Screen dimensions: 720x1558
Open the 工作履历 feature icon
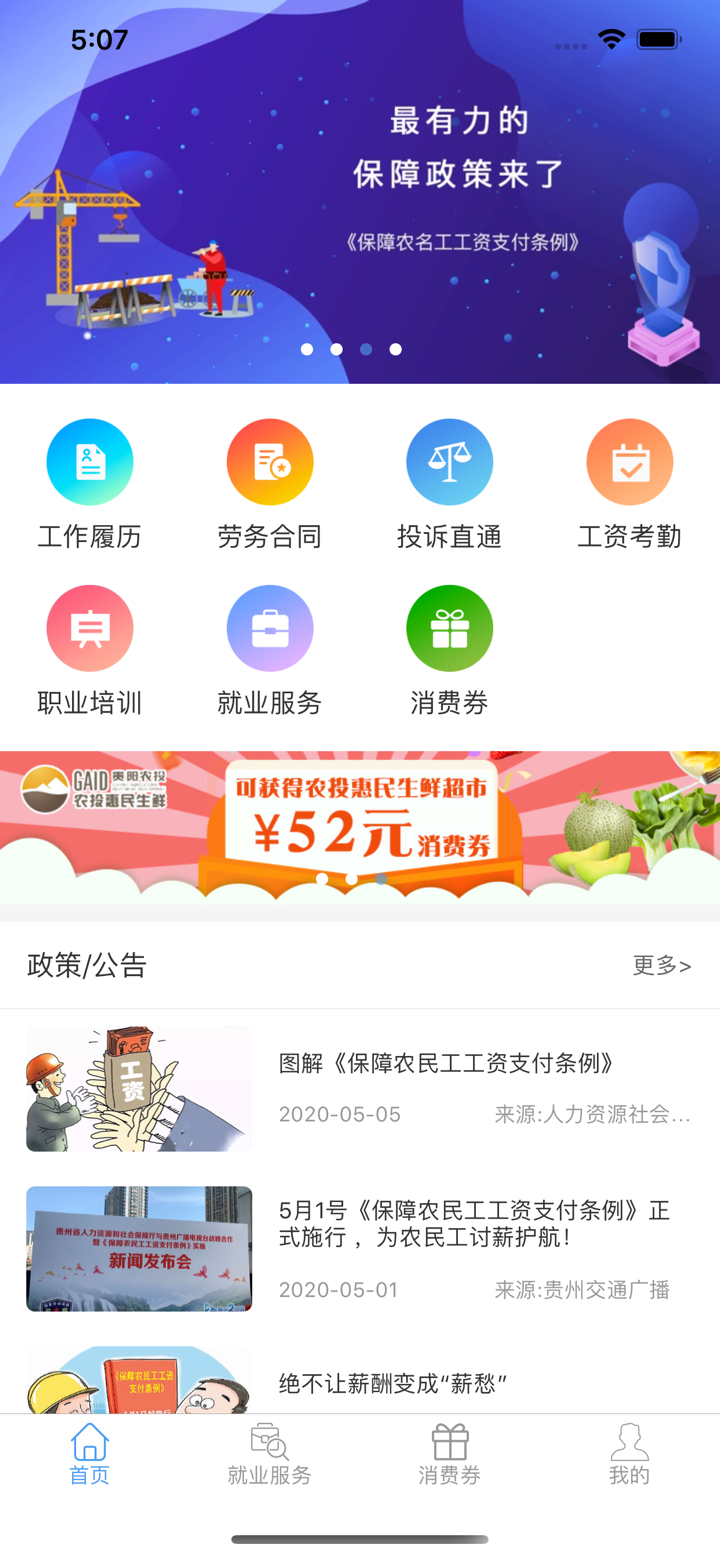(x=90, y=461)
